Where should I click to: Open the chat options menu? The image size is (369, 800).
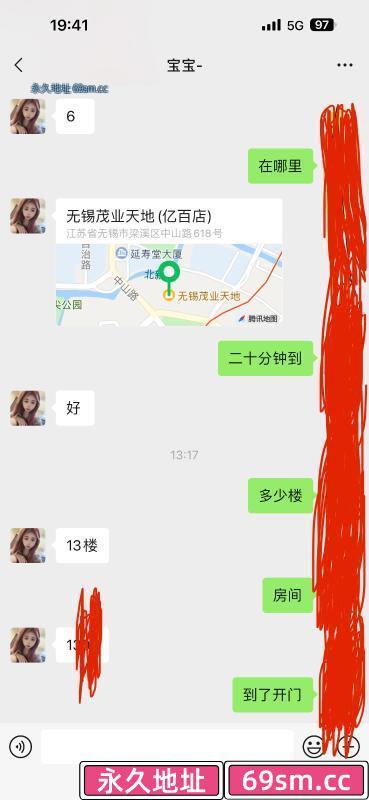[345, 65]
